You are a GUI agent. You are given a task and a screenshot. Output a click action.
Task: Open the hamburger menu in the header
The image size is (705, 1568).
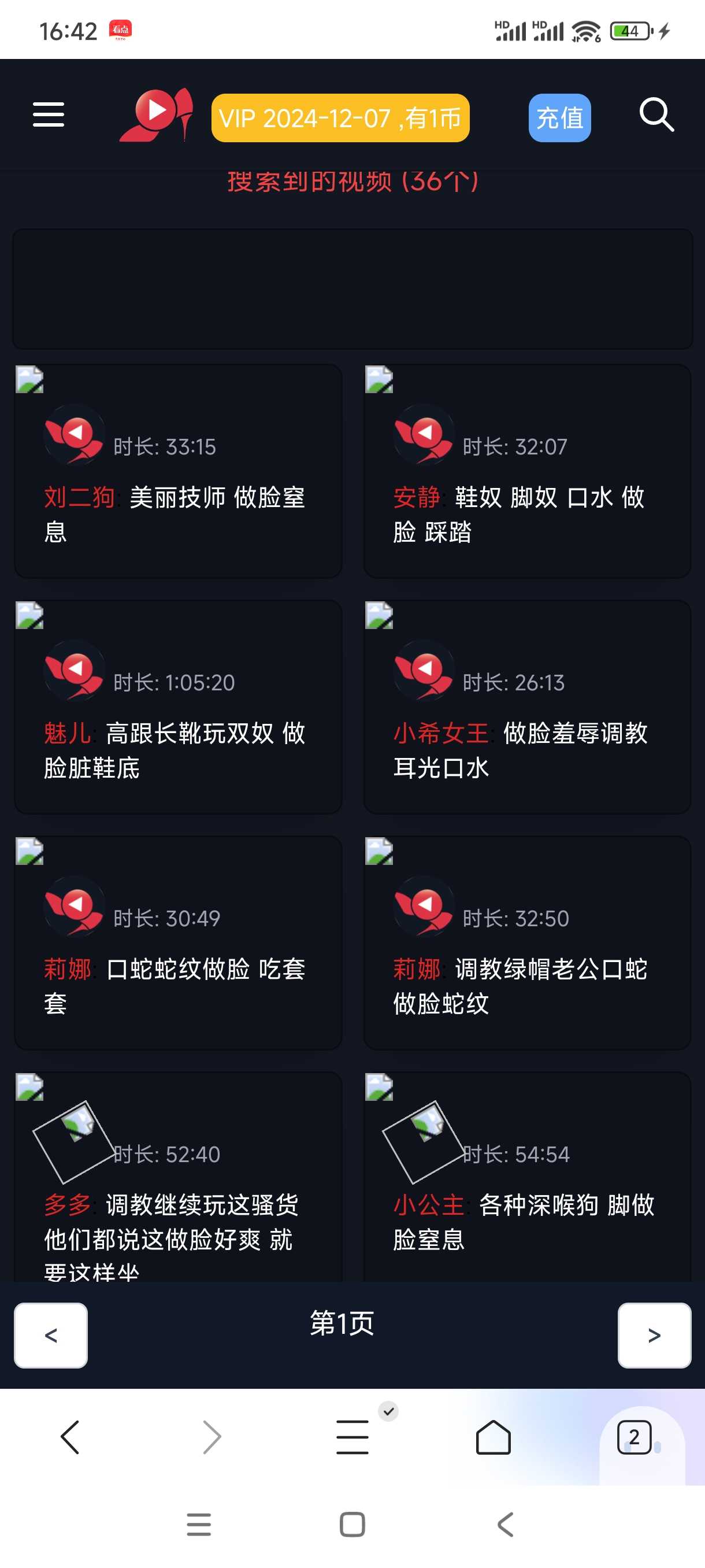click(49, 114)
